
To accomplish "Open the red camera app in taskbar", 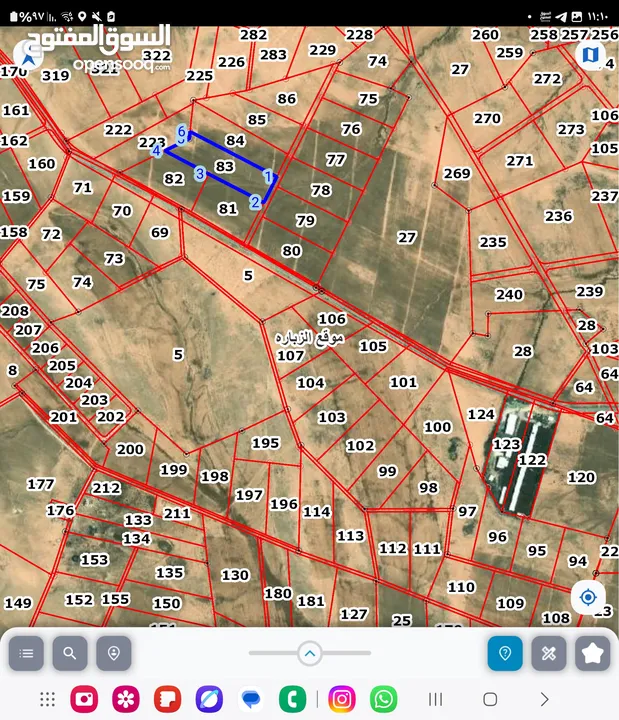I will click(x=84, y=699).
